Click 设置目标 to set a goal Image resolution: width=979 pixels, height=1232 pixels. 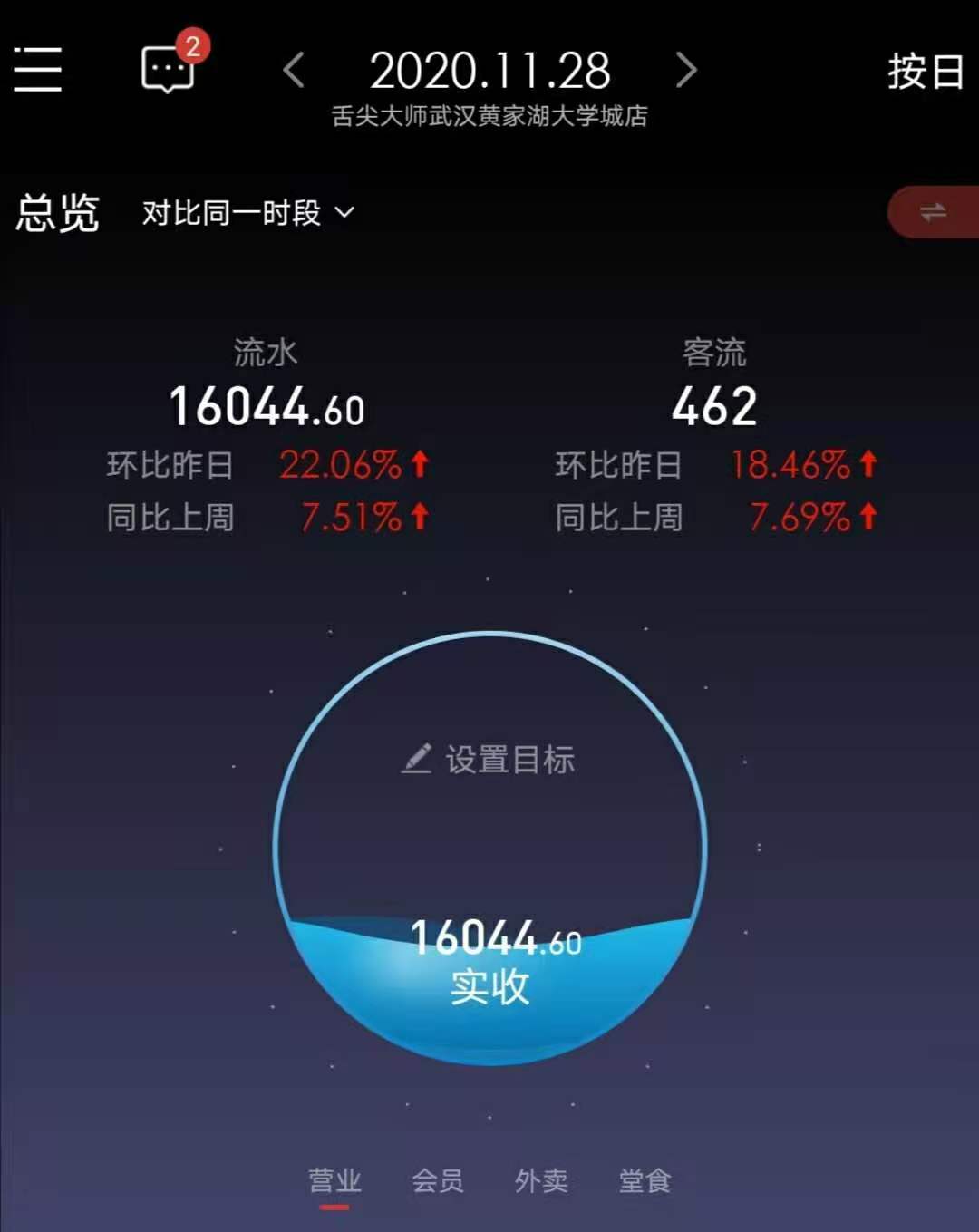click(508, 760)
